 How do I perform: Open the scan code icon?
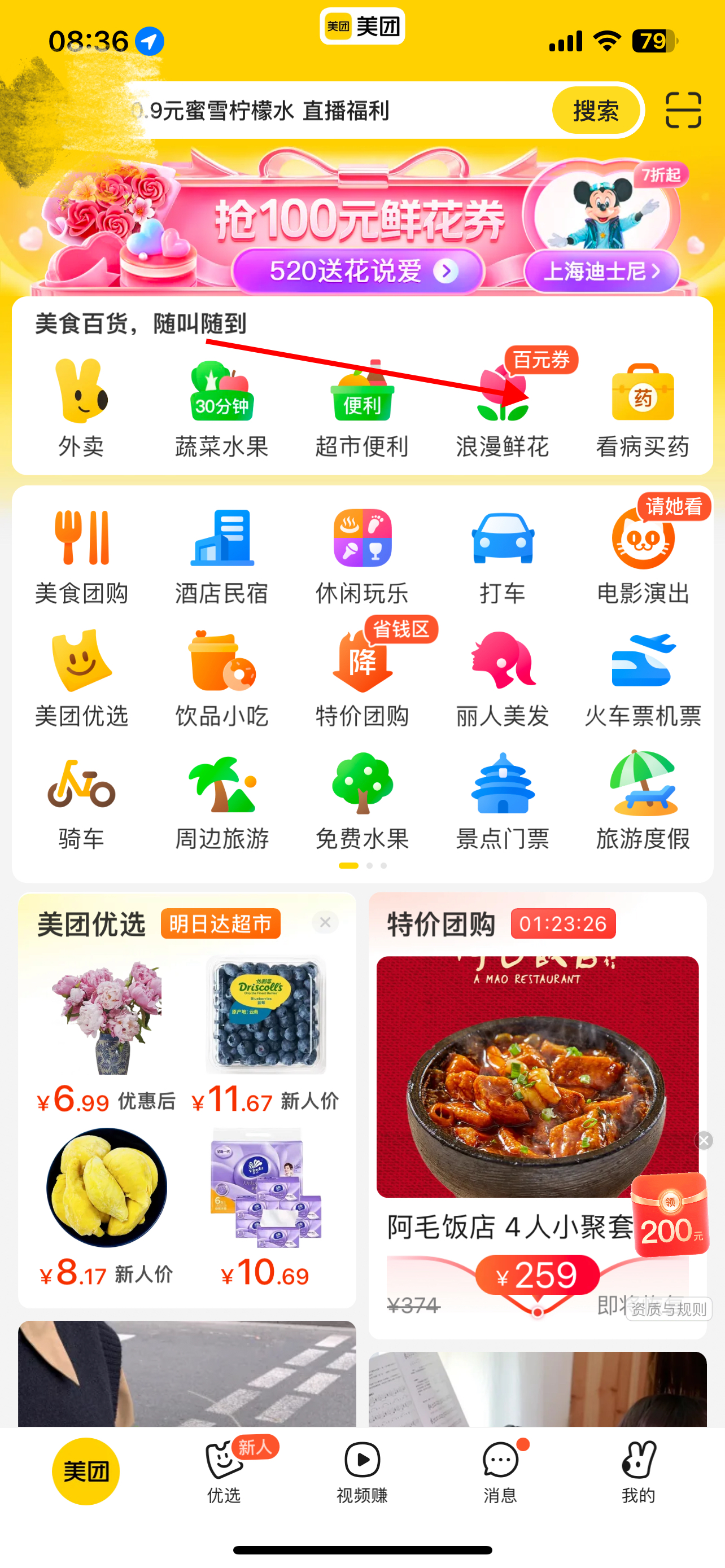683,110
